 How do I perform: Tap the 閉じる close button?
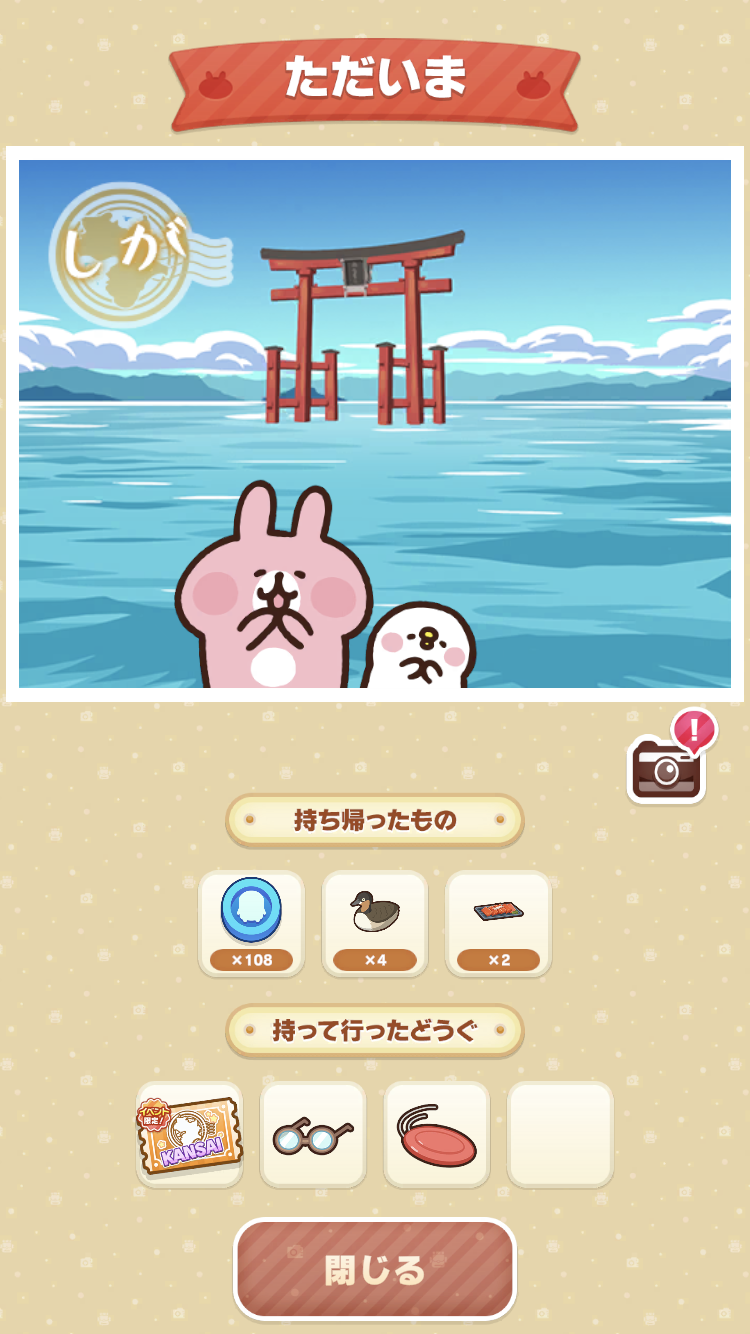[x=375, y=1269]
